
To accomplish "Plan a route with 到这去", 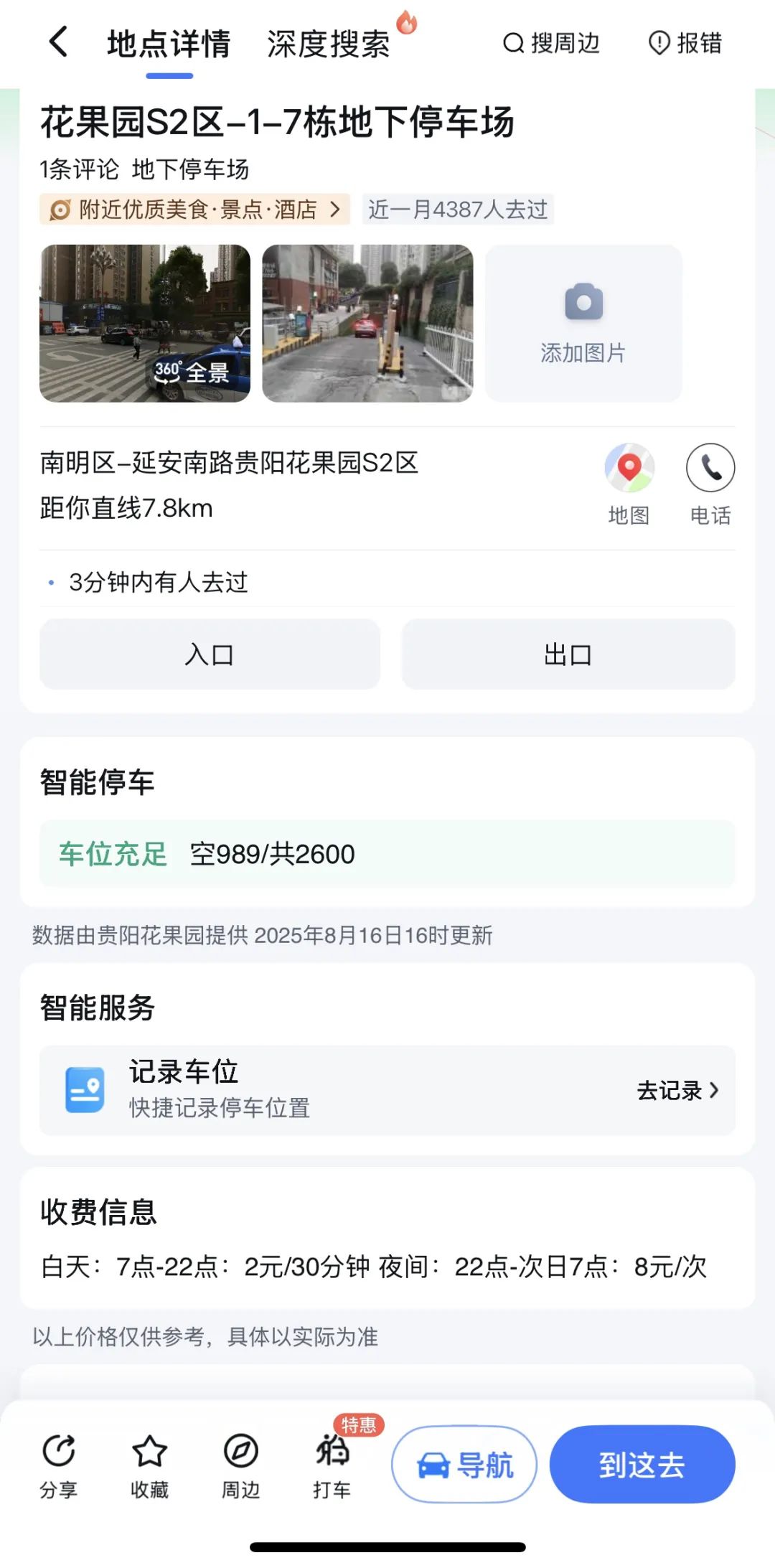I will (x=642, y=1465).
